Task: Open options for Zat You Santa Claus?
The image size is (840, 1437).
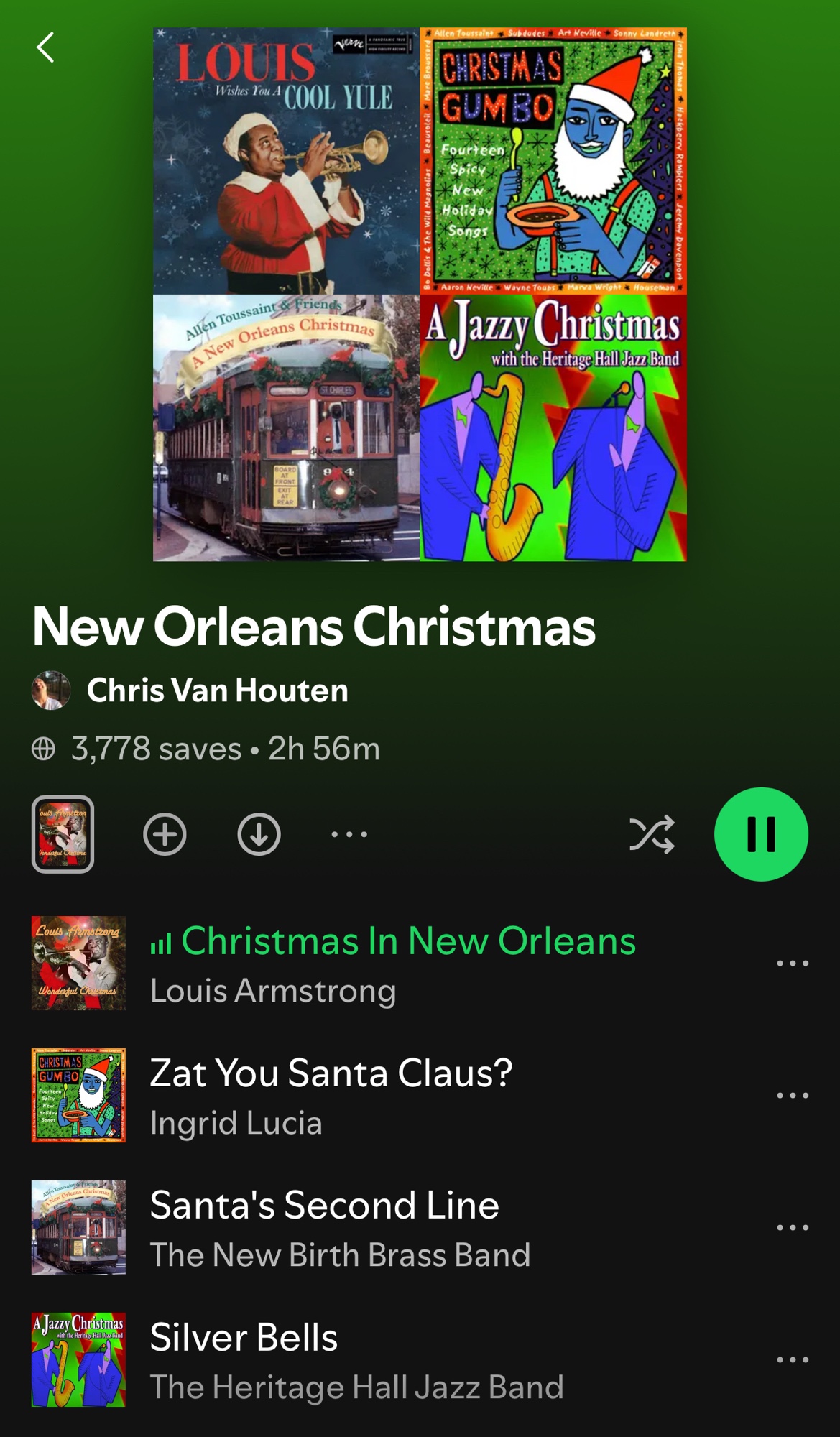Action: (793, 1095)
